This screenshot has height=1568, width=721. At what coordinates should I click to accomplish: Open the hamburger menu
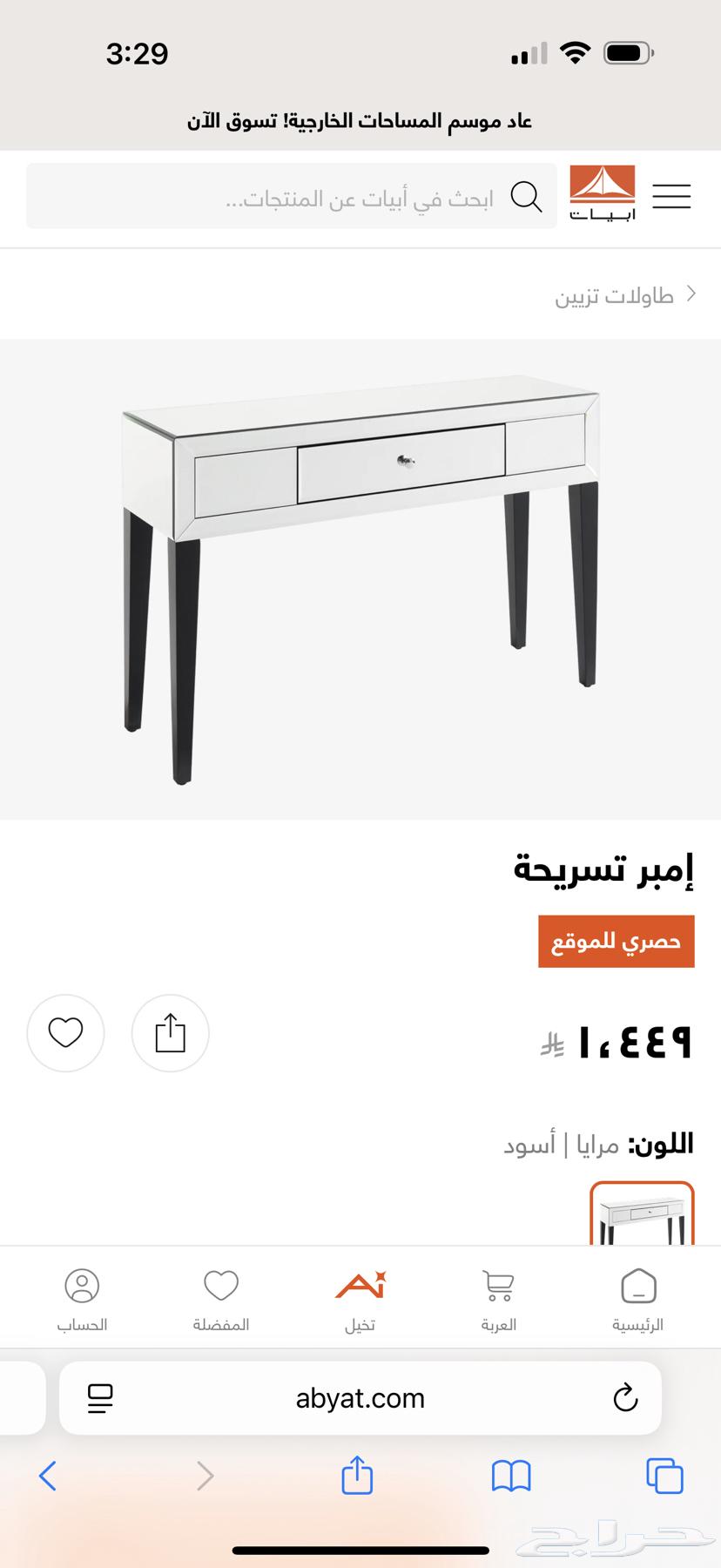pyautogui.click(x=671, y=196)
